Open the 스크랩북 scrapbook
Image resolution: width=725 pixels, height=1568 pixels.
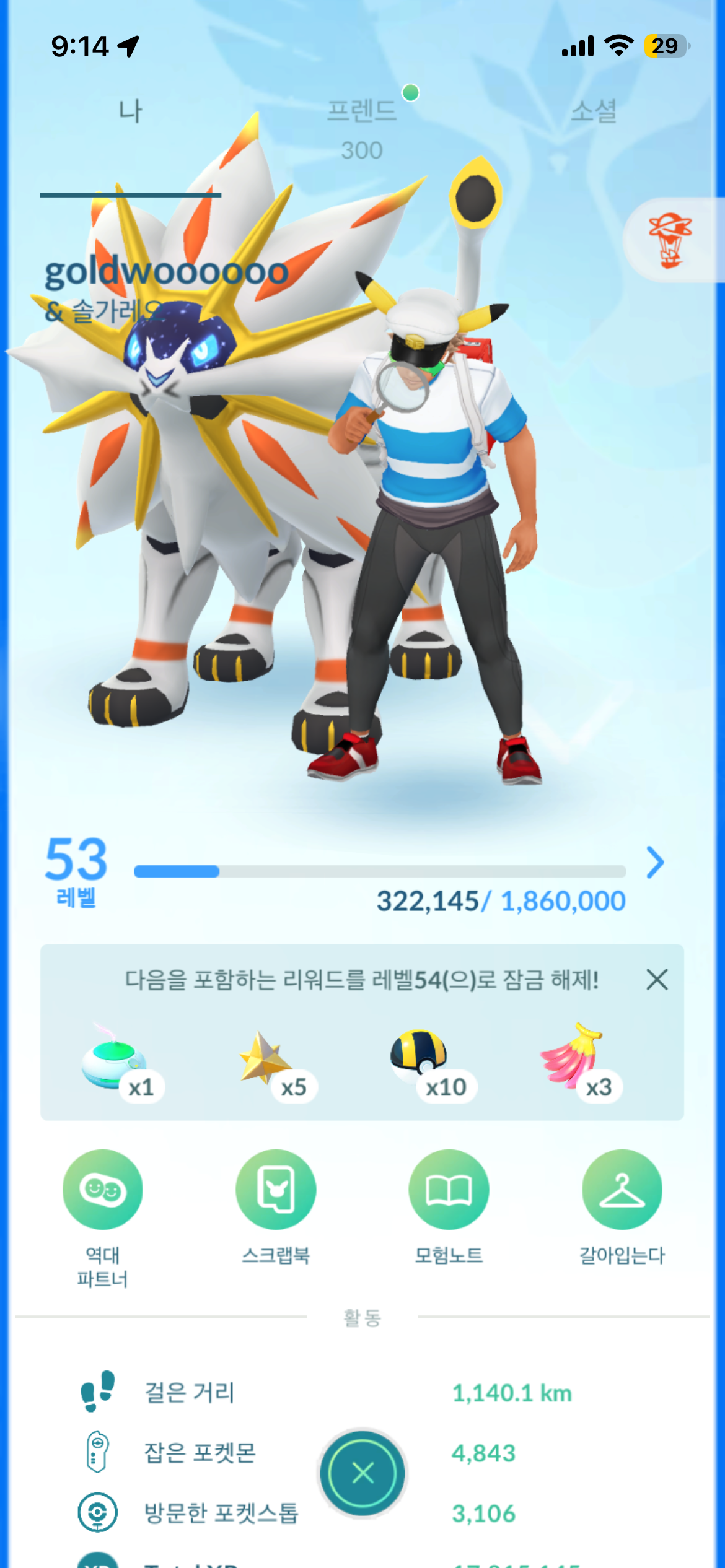276,1190
